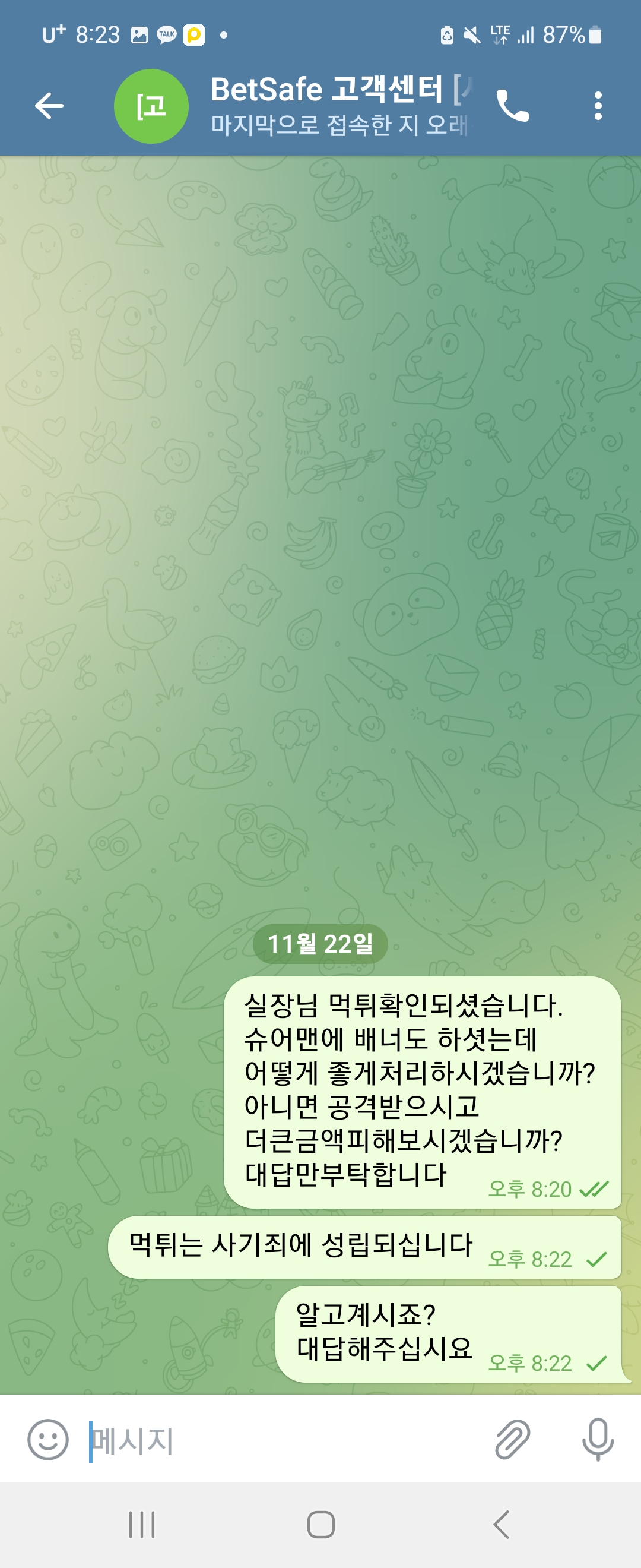This screenshot has width=641, height=1568.
Task: Attach a file with the paperclip
Action: [x=512, y=1440]
